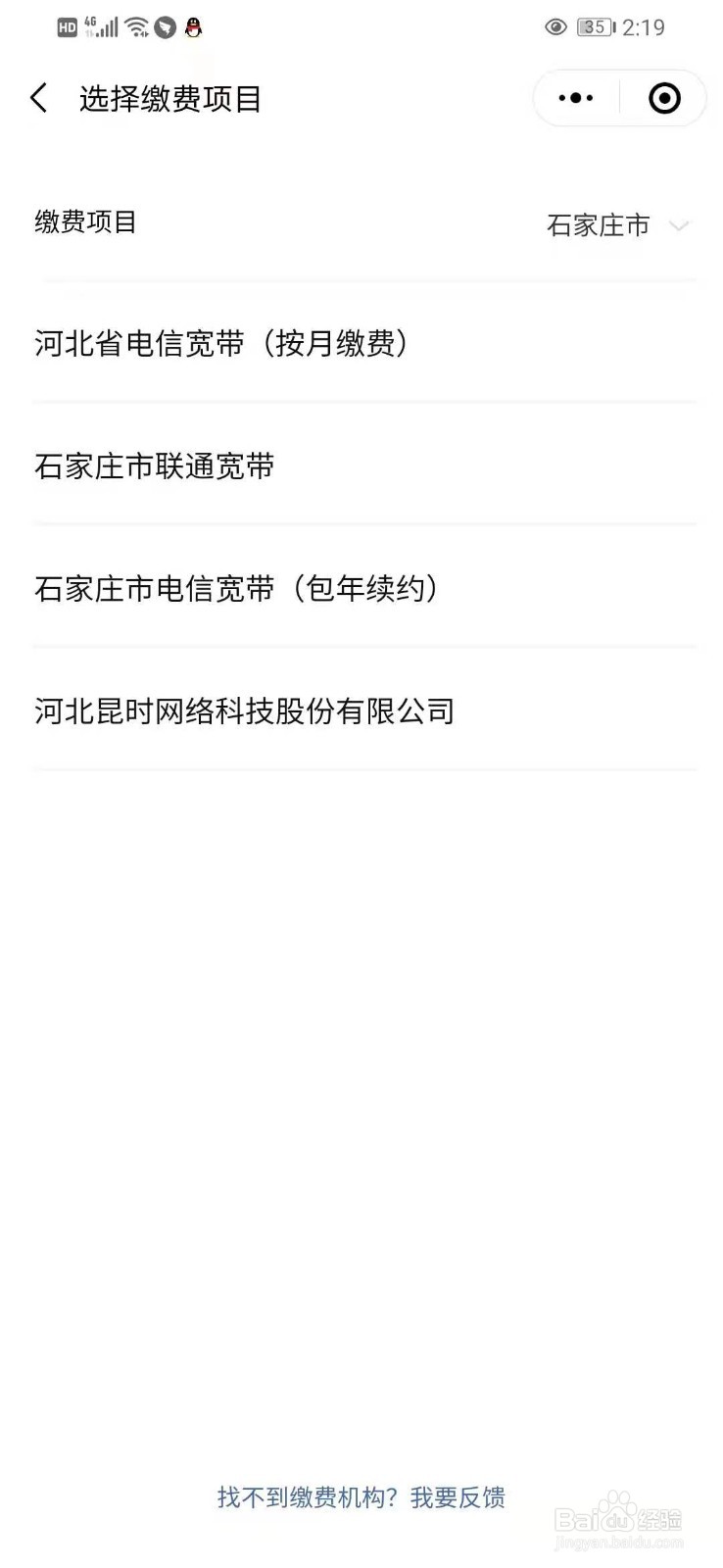Tap the eye icon in status bar
The height and width of the screenshot is (1568, 723).
(555, 27)
